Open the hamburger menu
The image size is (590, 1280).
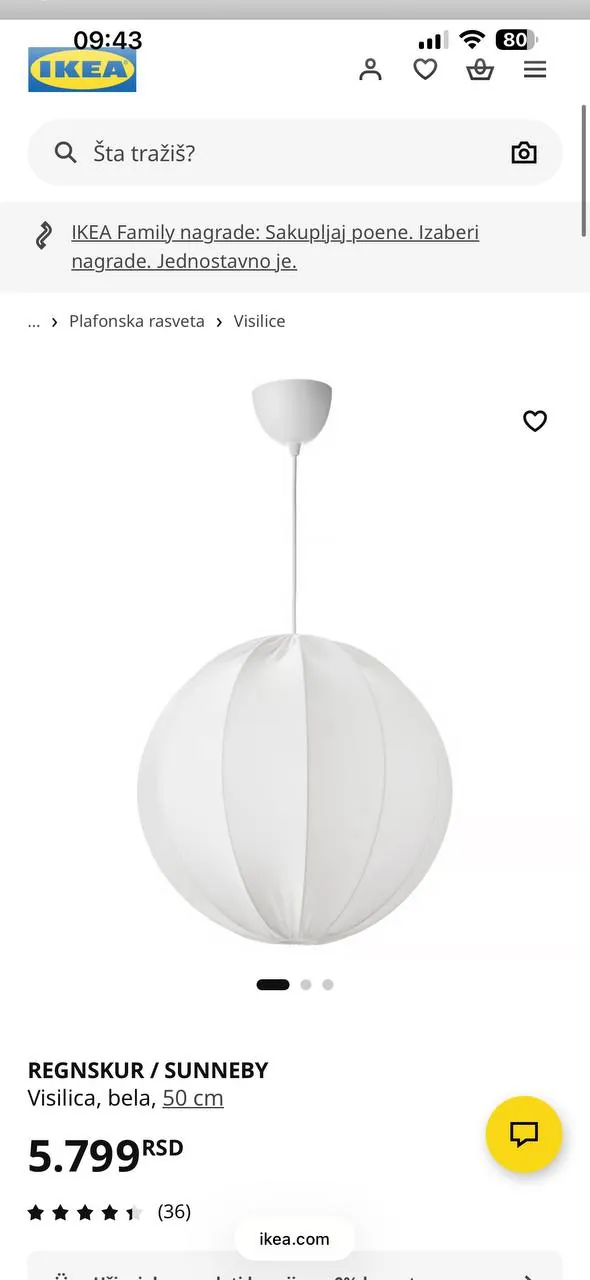click(535, 69)
